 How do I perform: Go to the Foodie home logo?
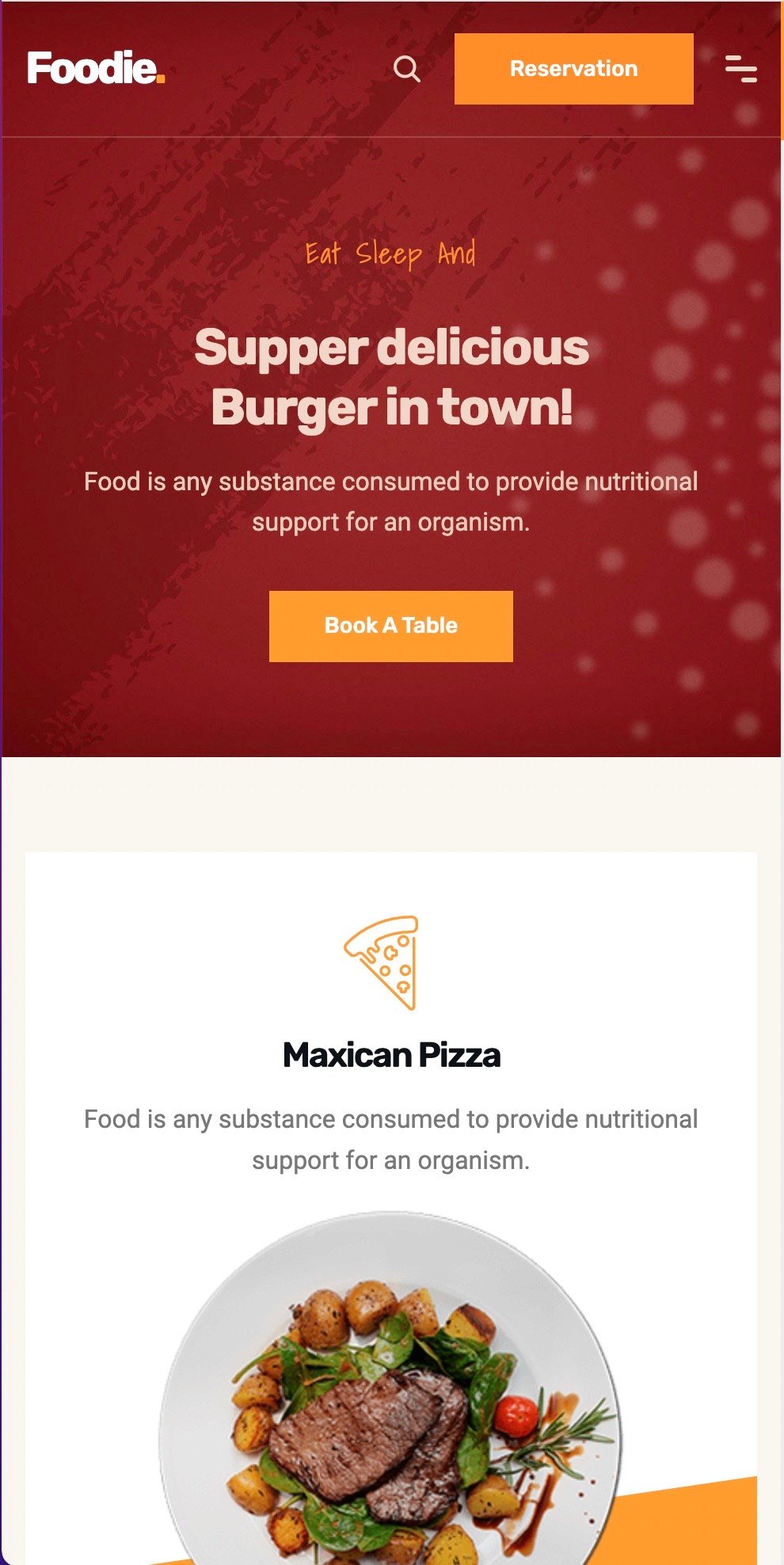click(x=96, y=69)
